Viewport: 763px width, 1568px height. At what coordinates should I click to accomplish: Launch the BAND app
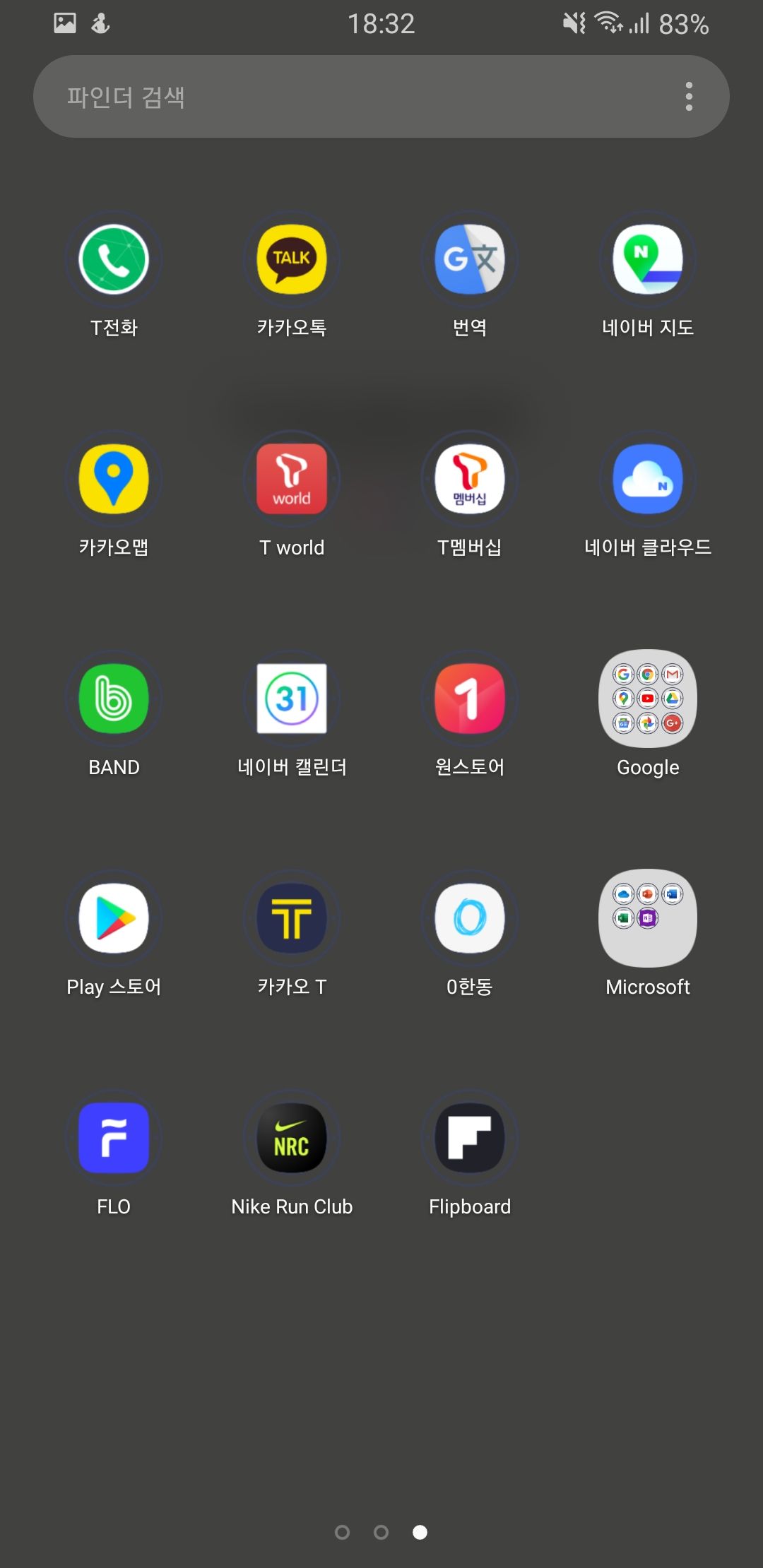point(114,699)
